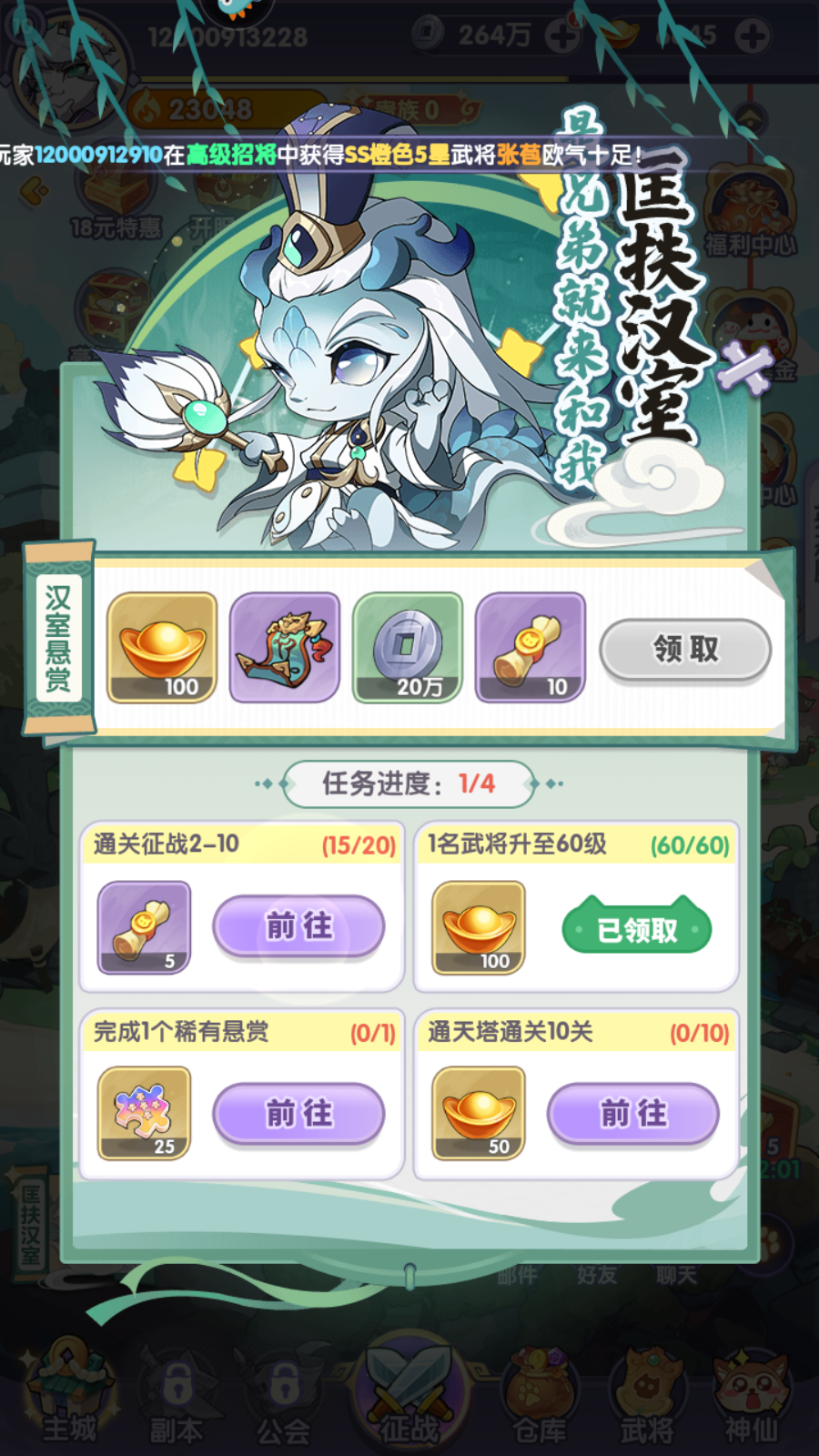Viewport: 819px width, 1456px height.
Task: Inspect the dragon robe reward item
Action: pyautogui.click(x=285, y=648)
